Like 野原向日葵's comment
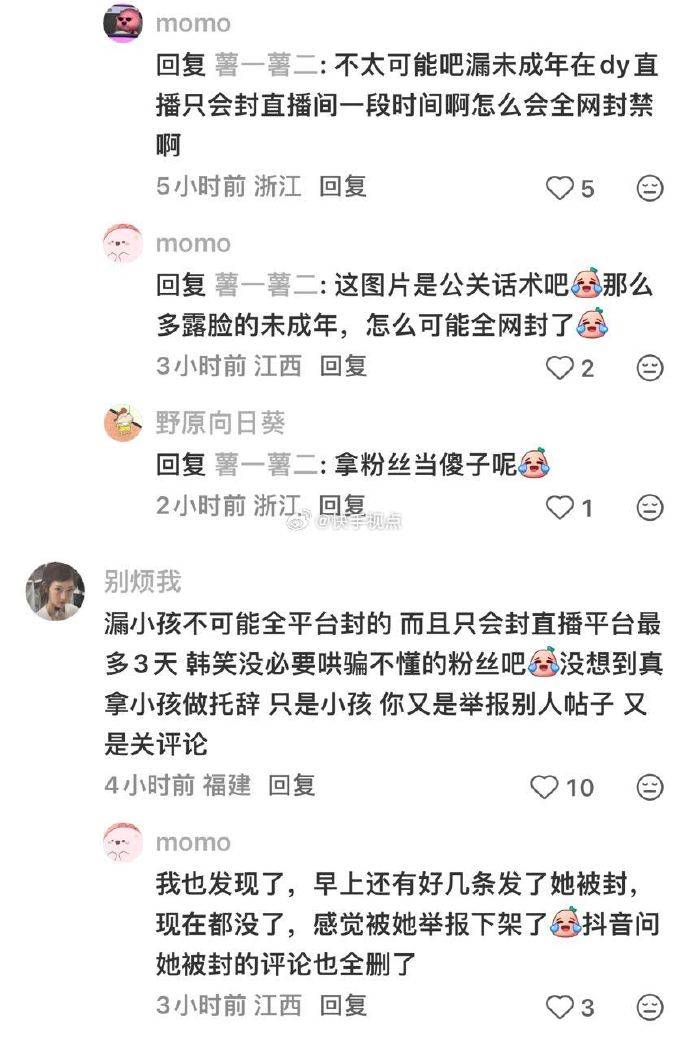The width and height of the screenshot is (690, 1039). [x=559, y=507]
